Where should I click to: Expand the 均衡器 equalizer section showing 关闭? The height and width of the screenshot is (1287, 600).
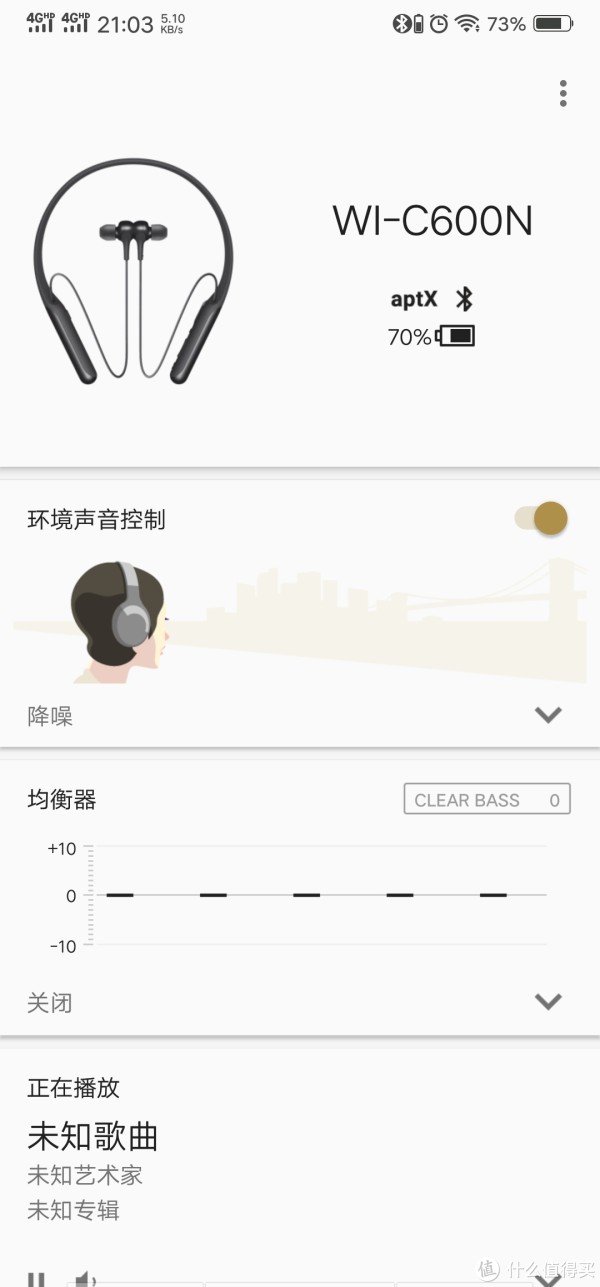(x=548, y=1001)
